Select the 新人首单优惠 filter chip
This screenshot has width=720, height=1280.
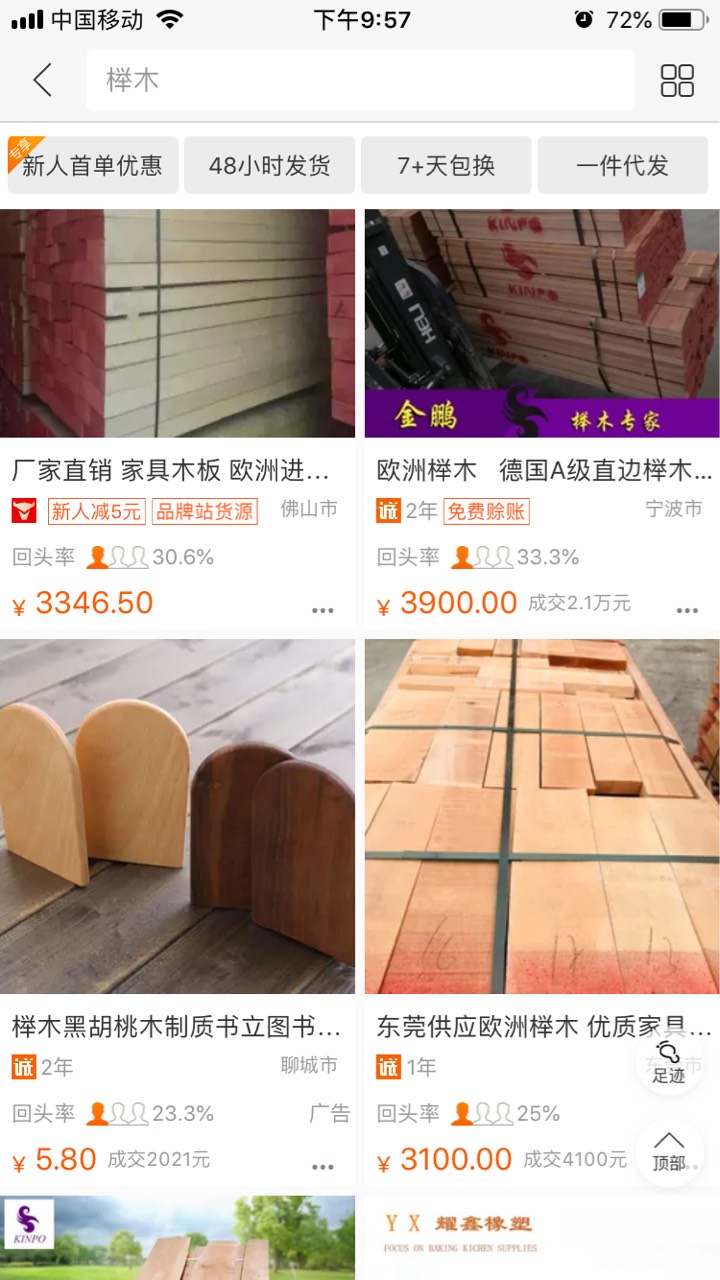pyautogui.click(x=93, y=165)
